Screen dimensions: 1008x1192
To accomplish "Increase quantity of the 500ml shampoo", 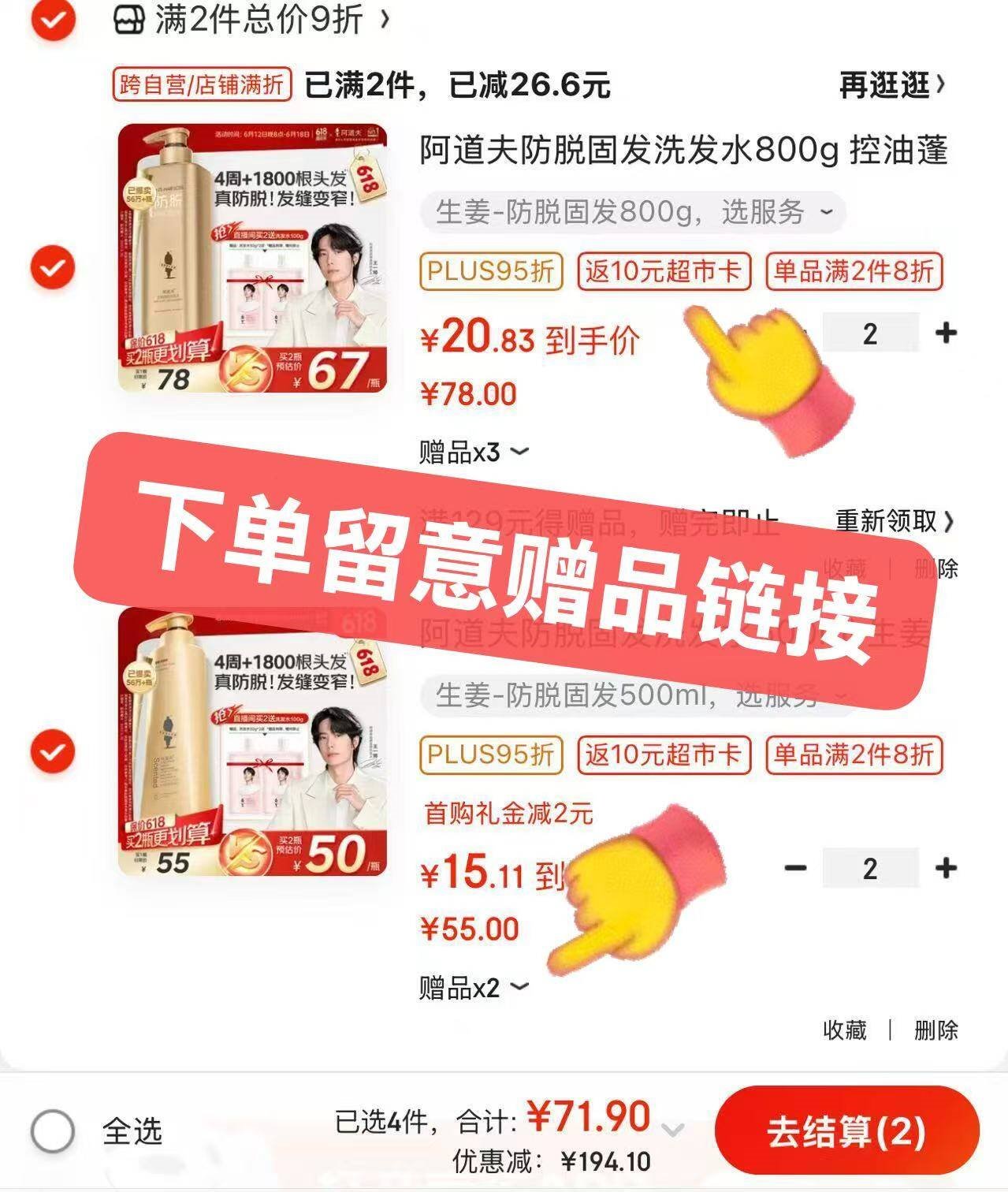I will 945,868.
